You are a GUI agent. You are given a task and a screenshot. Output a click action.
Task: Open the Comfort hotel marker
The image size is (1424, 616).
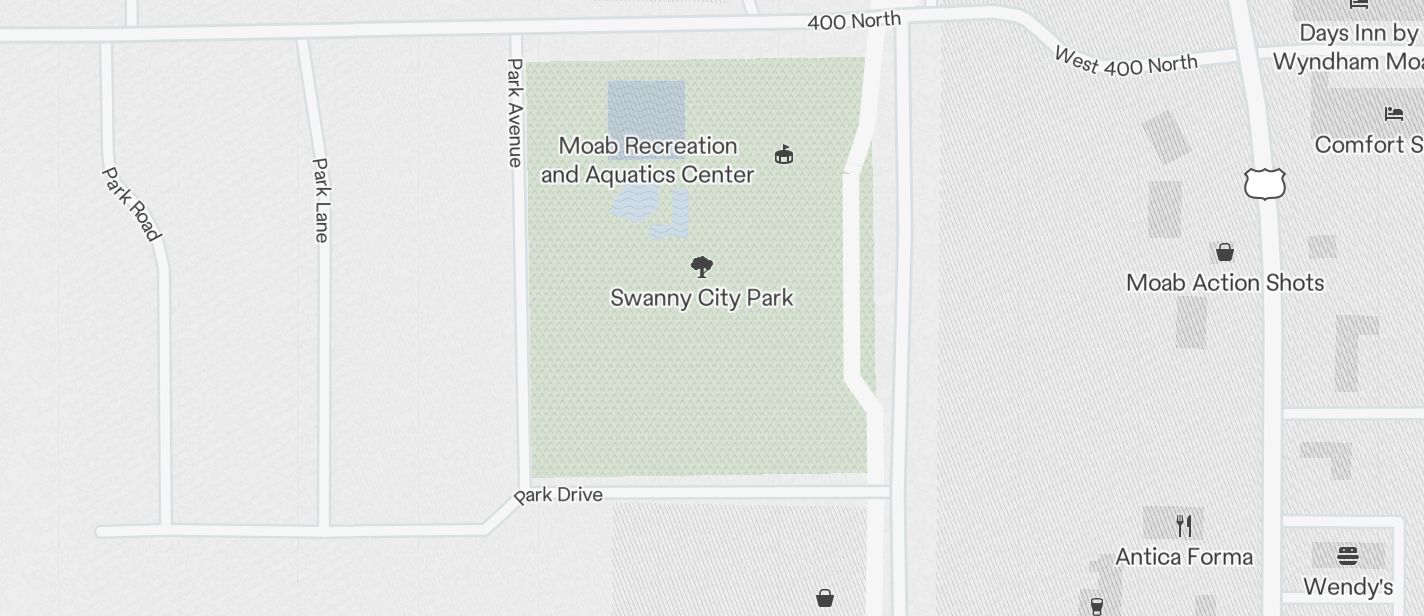coord(1394,114)
